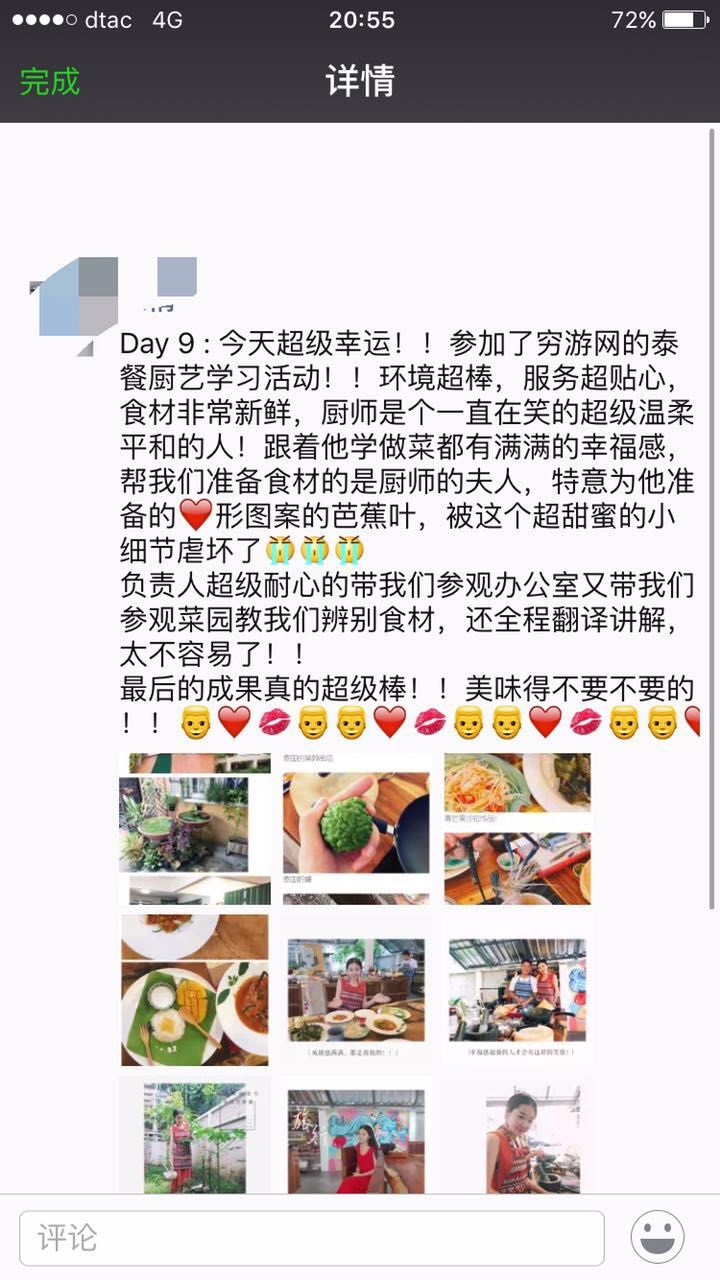View the photo of hand holding green ball
This screenshot has width=720, height=1280.
click(x=356, y=828)
